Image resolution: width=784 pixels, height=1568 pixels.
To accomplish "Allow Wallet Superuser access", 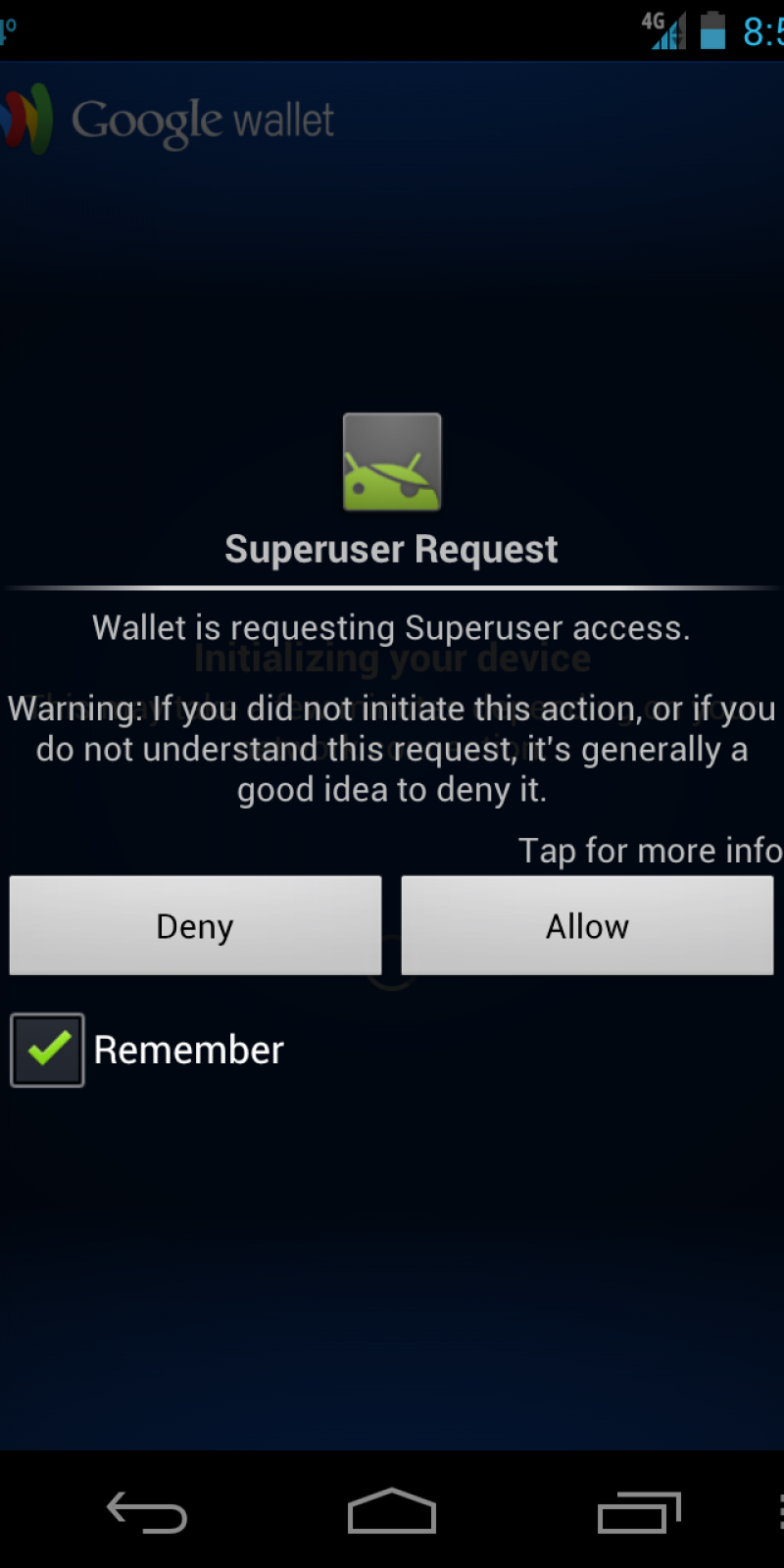I will coord(587,925).
